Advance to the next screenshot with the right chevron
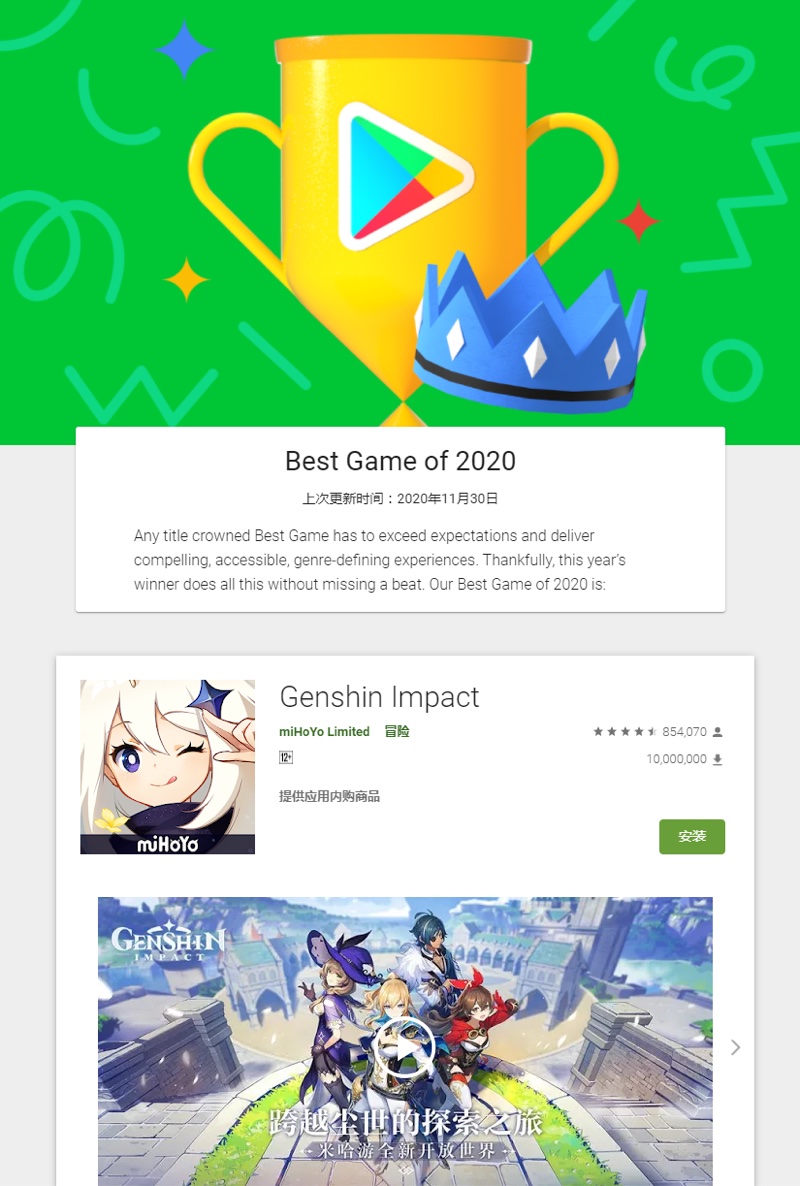Image resolution: width=800 pixels, height=1186 pixels. [x=736, y=1047]
